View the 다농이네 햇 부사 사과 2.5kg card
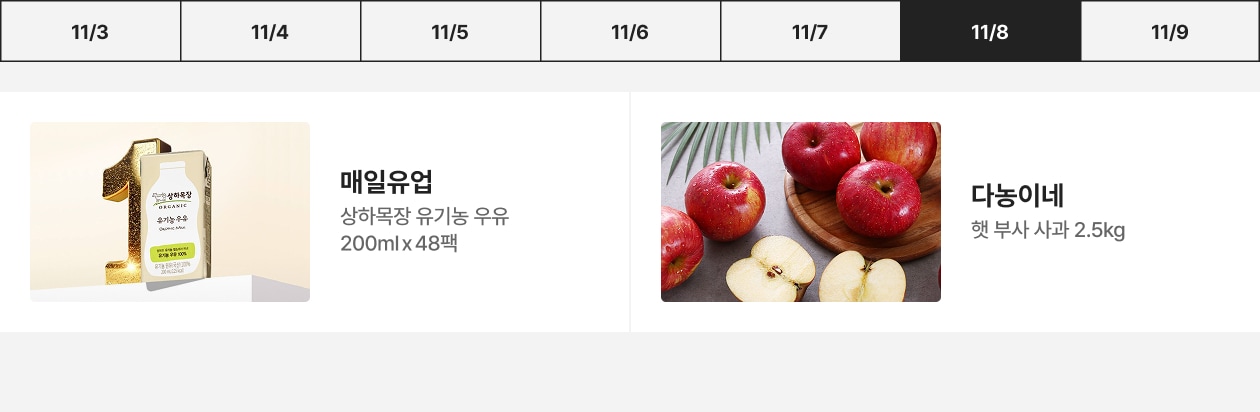The height and width of the screenshot is (412, 1260). pos(945,212)
